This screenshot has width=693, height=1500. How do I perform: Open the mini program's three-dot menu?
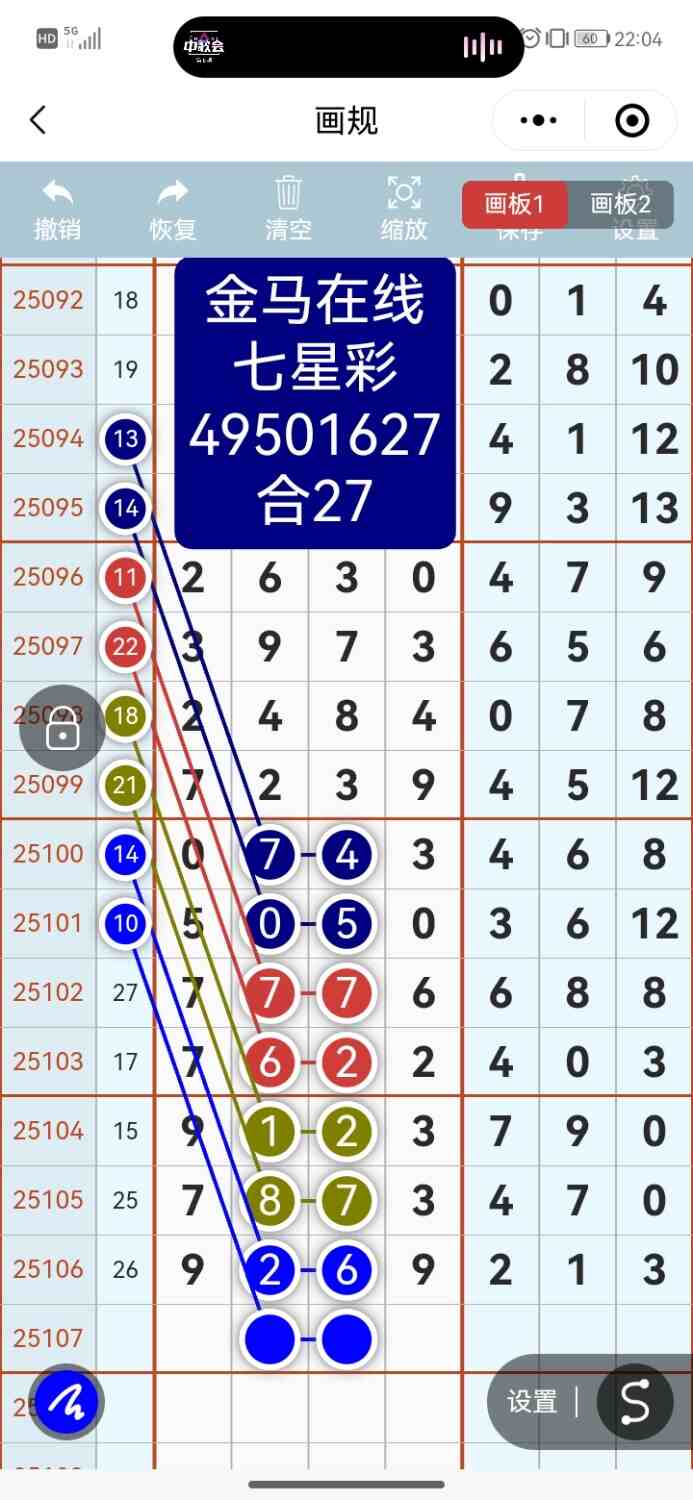tap(539, 121)
